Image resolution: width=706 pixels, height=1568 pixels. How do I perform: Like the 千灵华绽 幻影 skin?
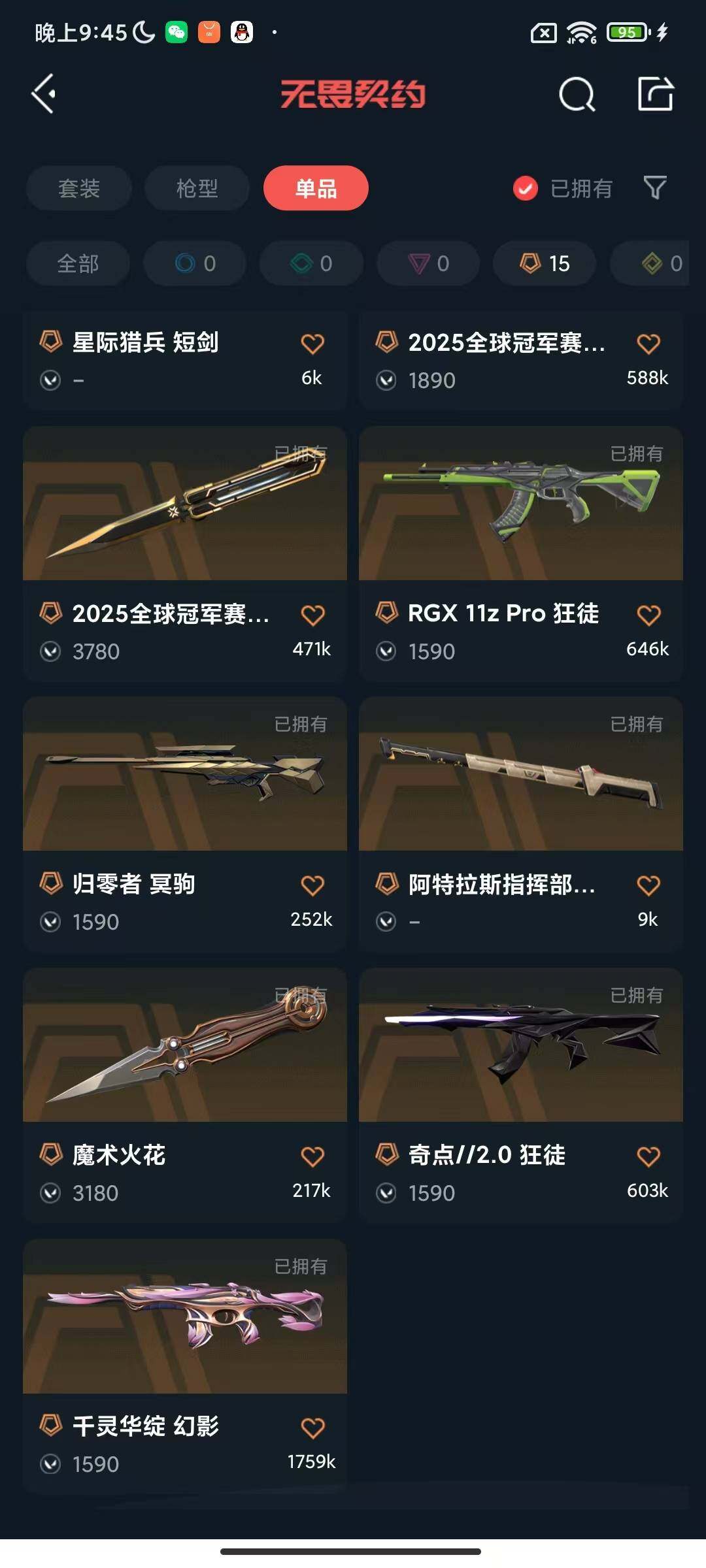tap(312, 1428)
